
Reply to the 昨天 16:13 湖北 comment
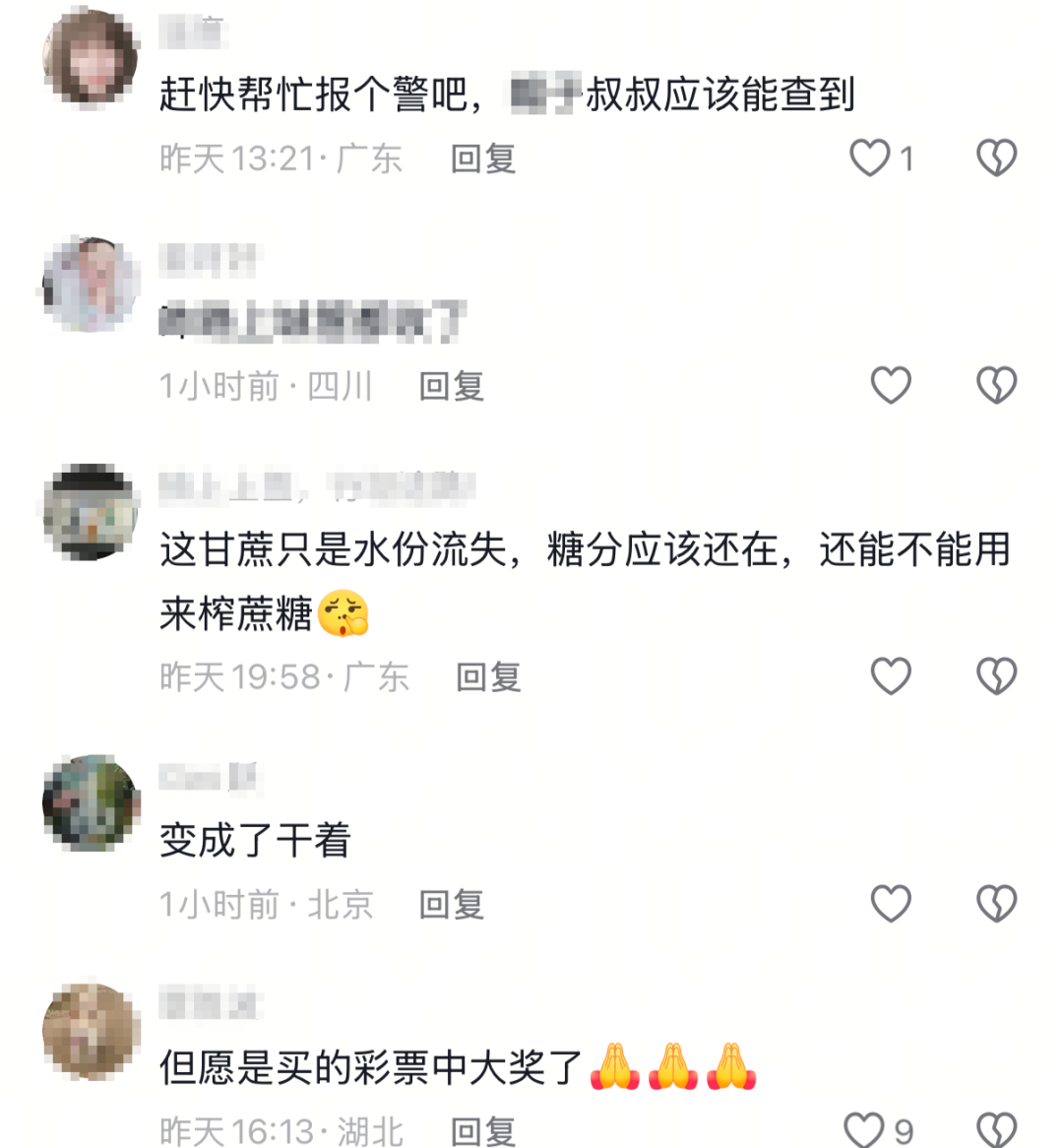pyautogui.click(x=482, y=1131)
